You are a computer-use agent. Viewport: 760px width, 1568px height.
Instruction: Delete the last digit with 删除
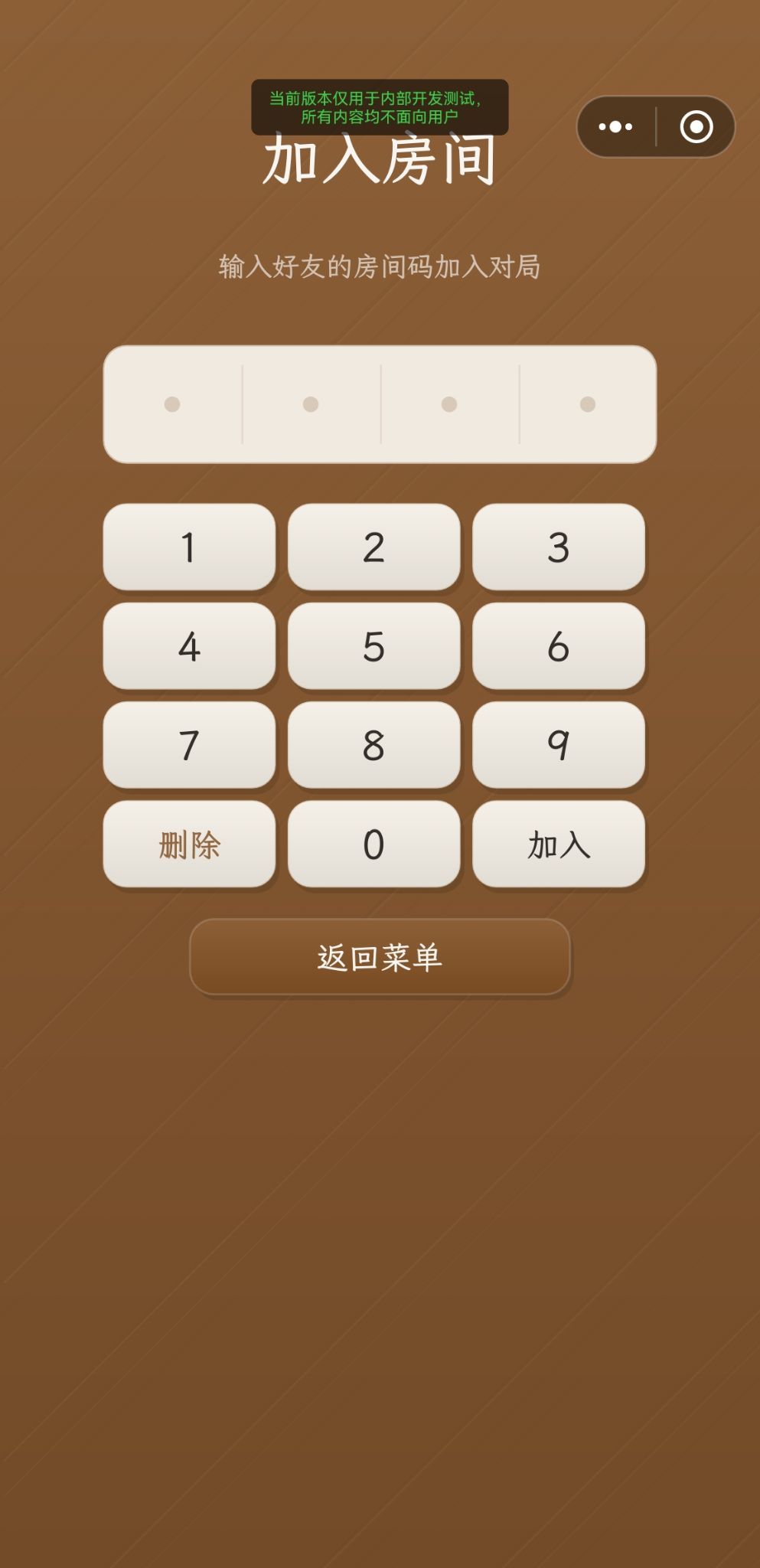click(x=189, y=844)
